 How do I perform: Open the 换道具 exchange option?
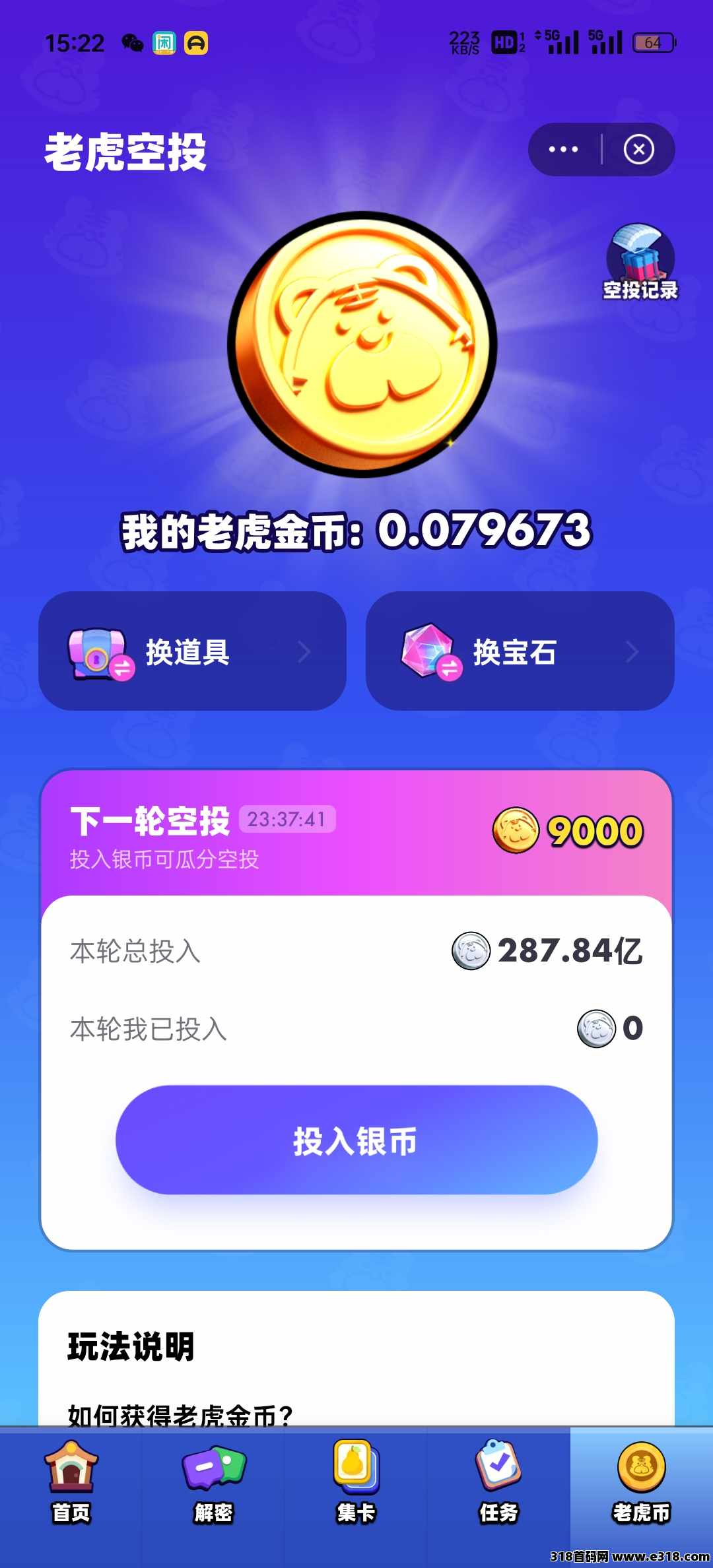click(x=192, y=651)
